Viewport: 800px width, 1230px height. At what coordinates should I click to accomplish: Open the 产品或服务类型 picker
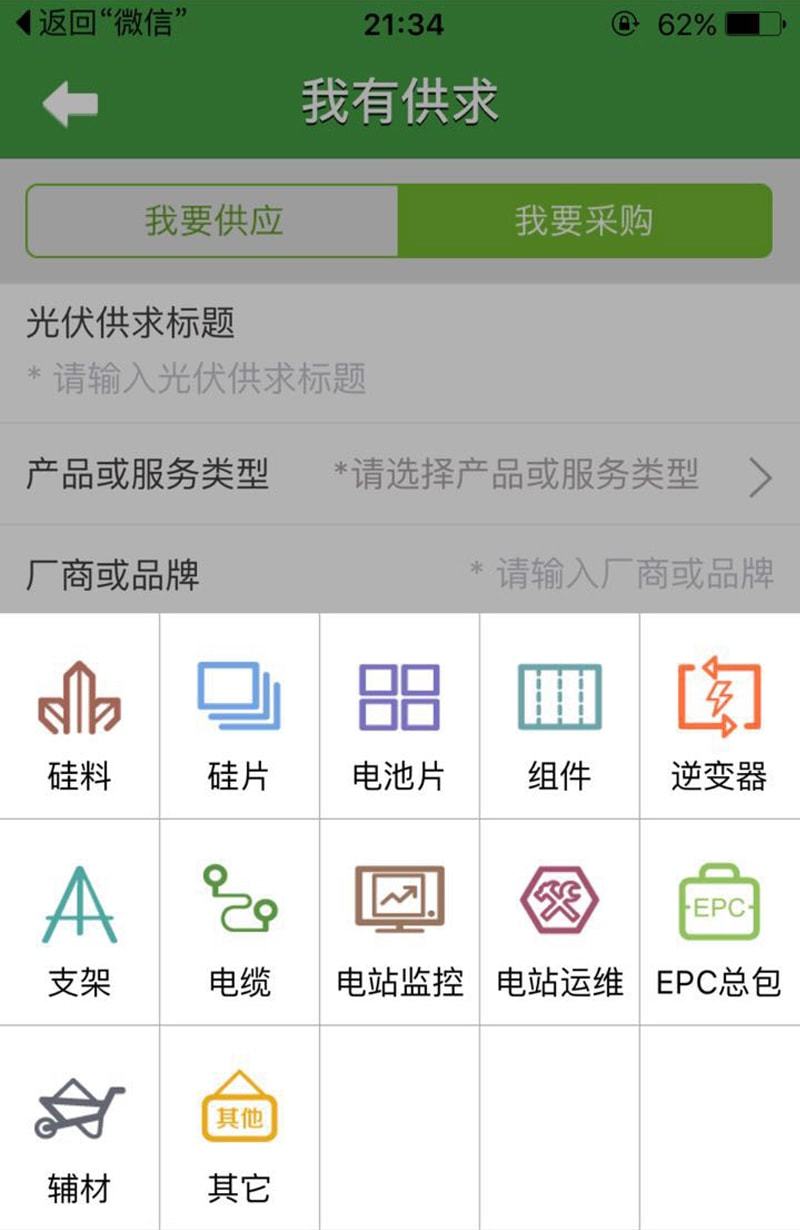click(x=550, y=476)
